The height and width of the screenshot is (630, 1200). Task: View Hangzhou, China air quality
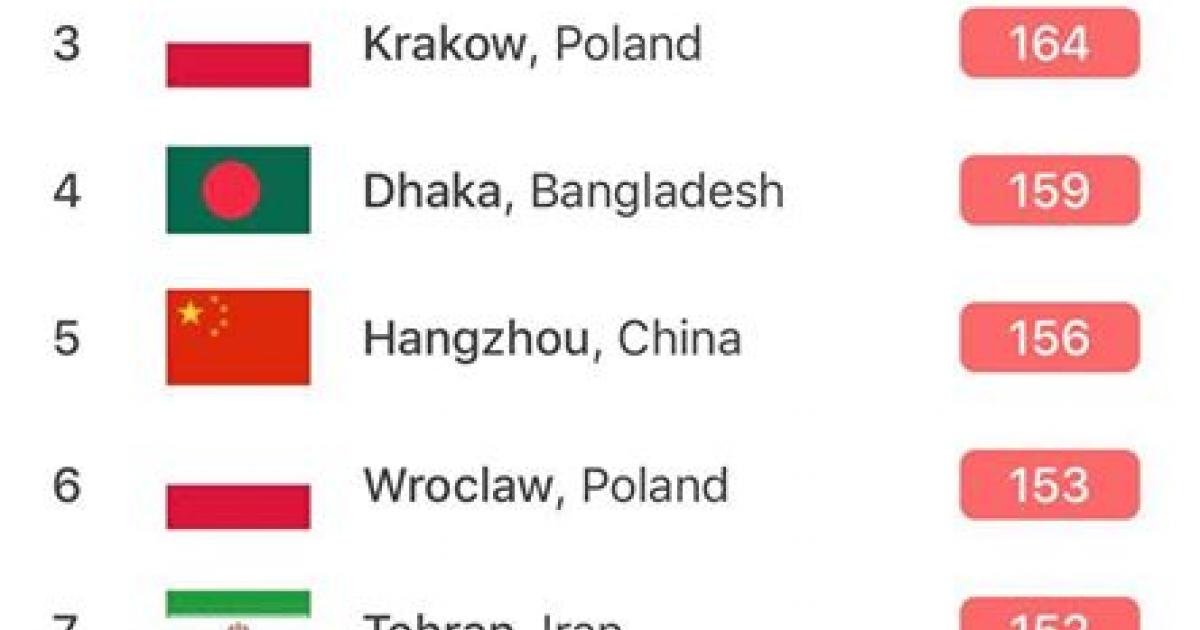coord(551,338)
